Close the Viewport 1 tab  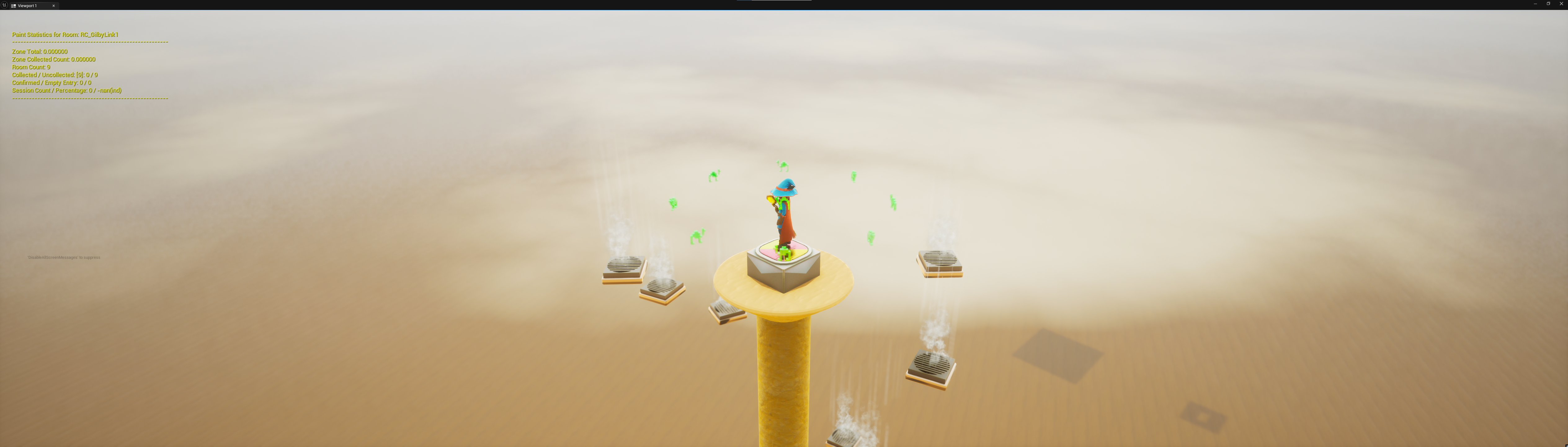pos(54,6)
